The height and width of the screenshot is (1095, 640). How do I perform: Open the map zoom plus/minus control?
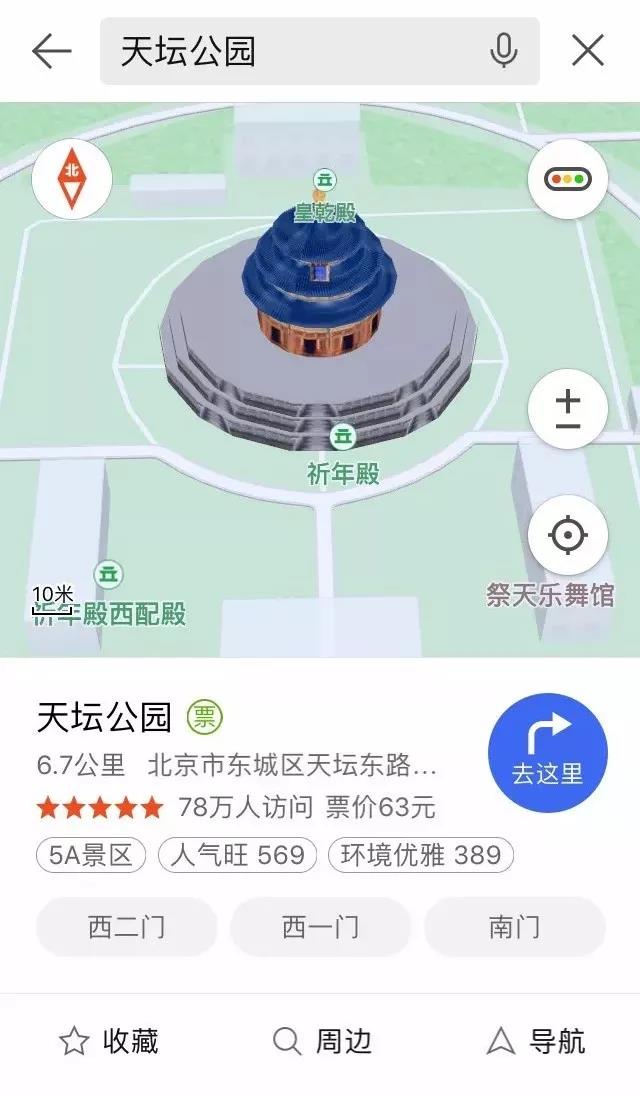point(568,409)
